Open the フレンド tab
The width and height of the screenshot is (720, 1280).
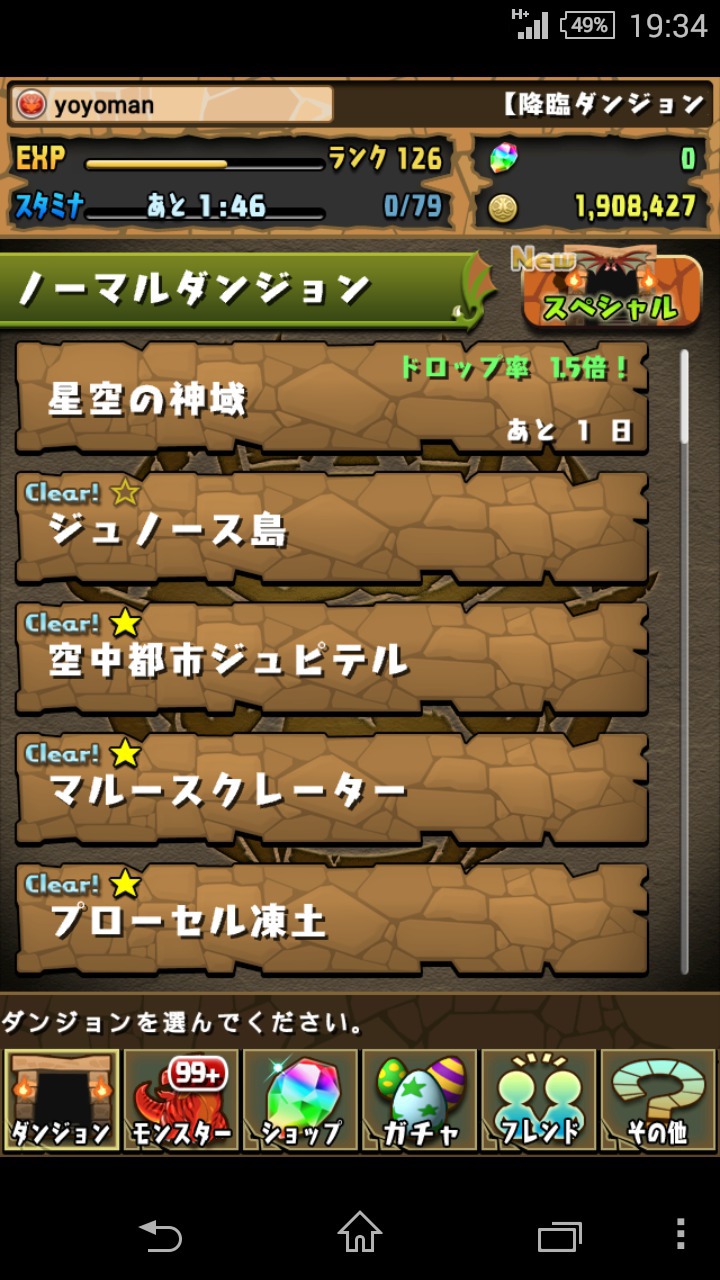coord(538,1099)
